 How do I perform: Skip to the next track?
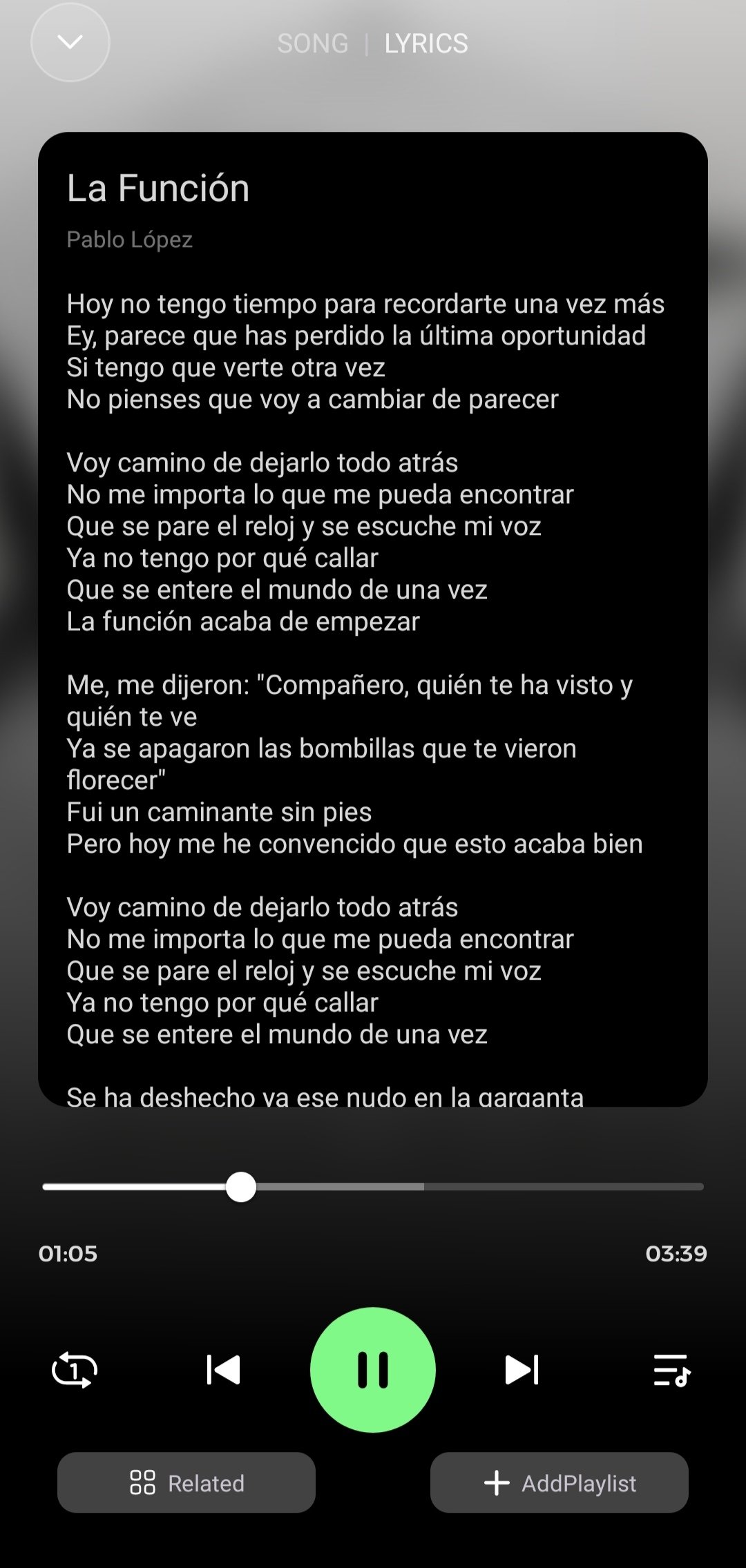(x=522, y=1370)
